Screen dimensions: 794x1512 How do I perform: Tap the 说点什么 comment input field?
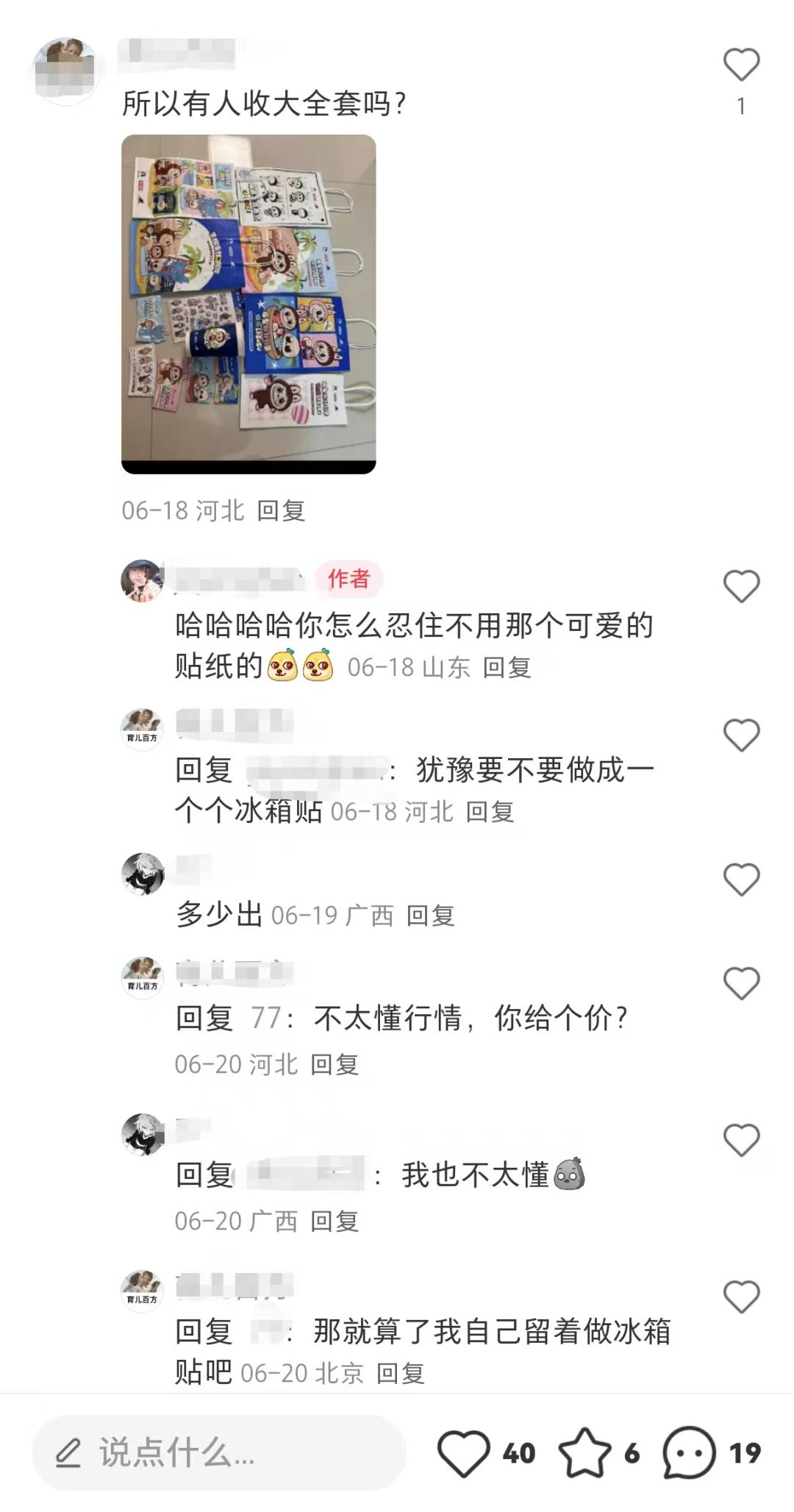(x=219, y=1453)
